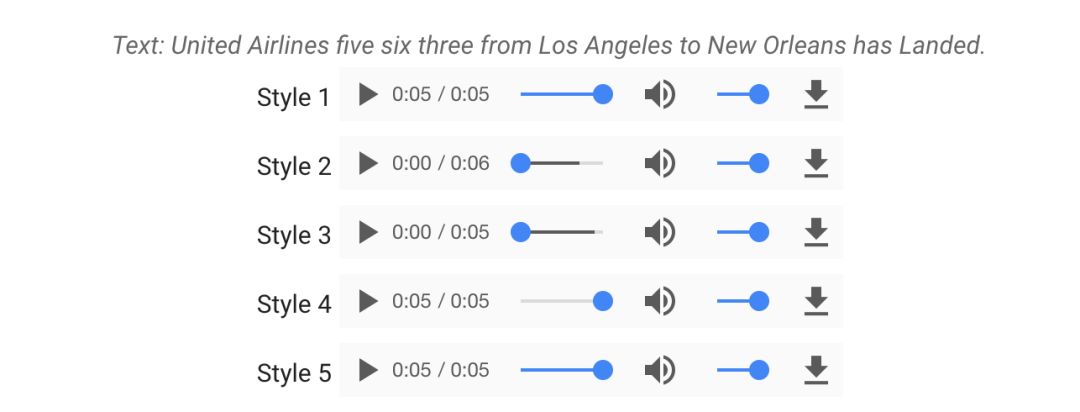Tap the Style 3 seek bar

pos(562,232)
